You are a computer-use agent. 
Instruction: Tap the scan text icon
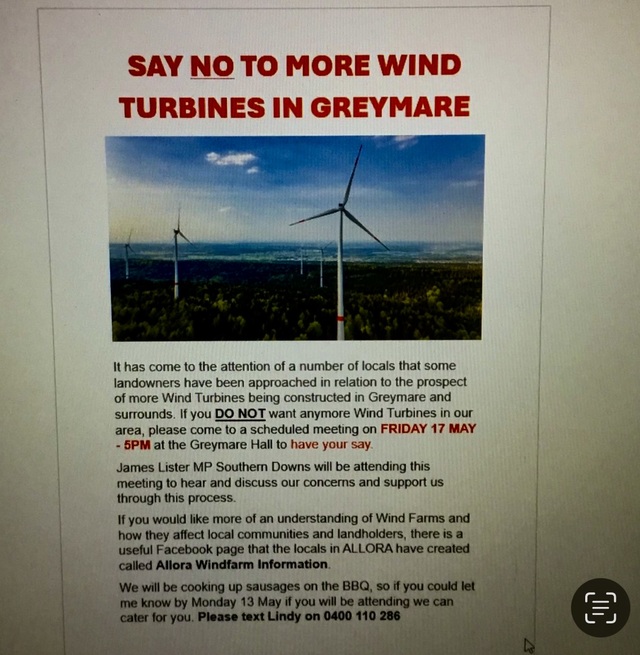click(x=600, y=607)
